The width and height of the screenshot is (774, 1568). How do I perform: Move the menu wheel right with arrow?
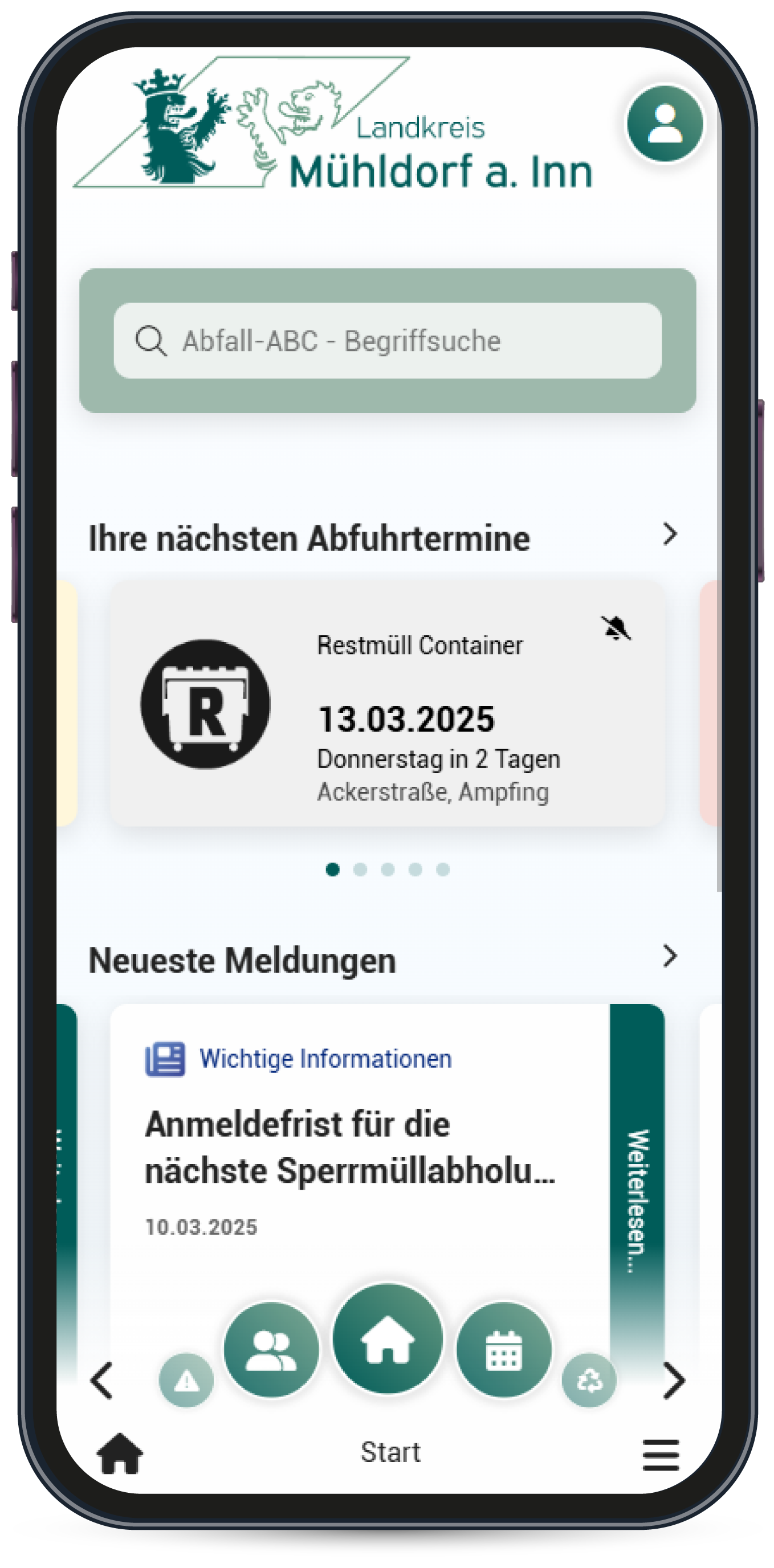click(x=674, y=1381)
